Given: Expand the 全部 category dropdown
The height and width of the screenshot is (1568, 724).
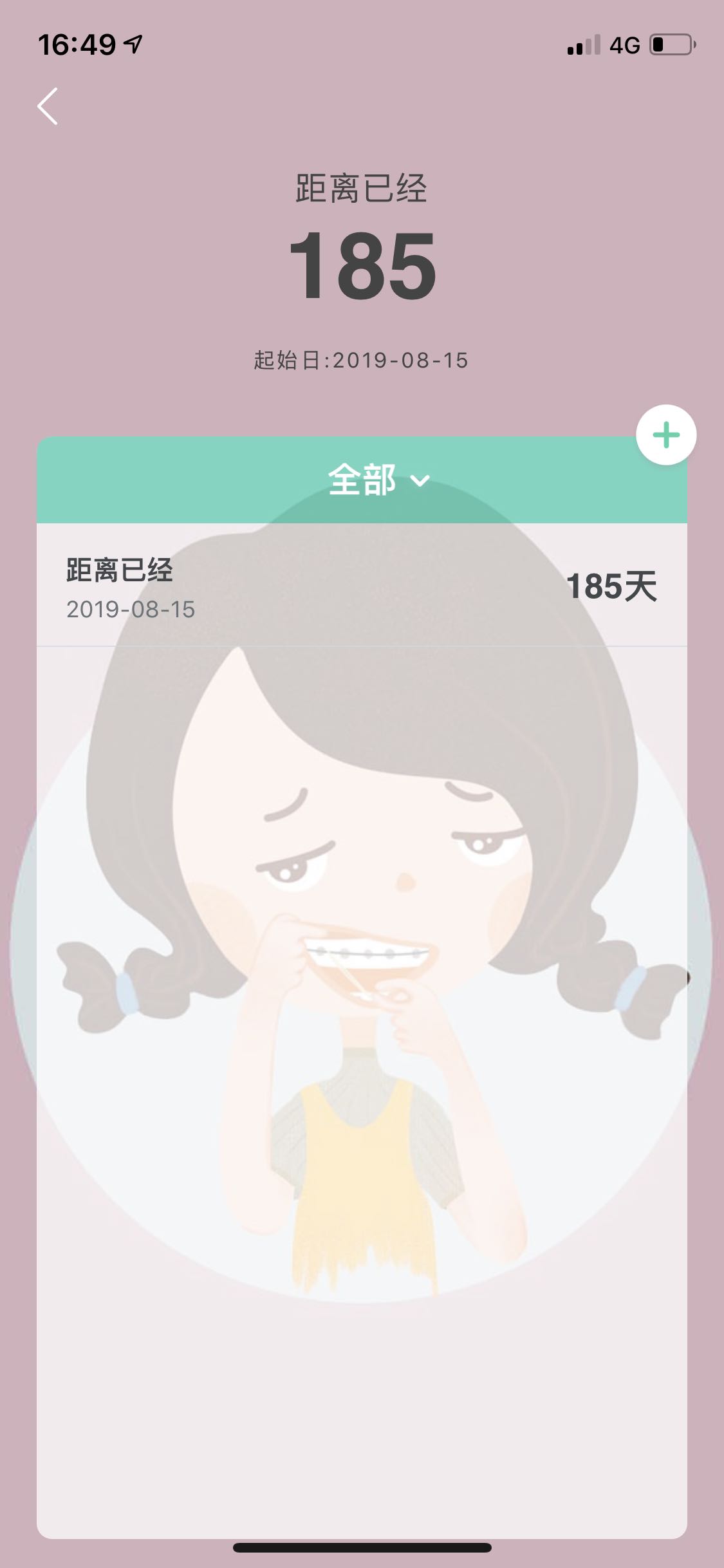Looking at the screenshot, I should coord(378,480).
